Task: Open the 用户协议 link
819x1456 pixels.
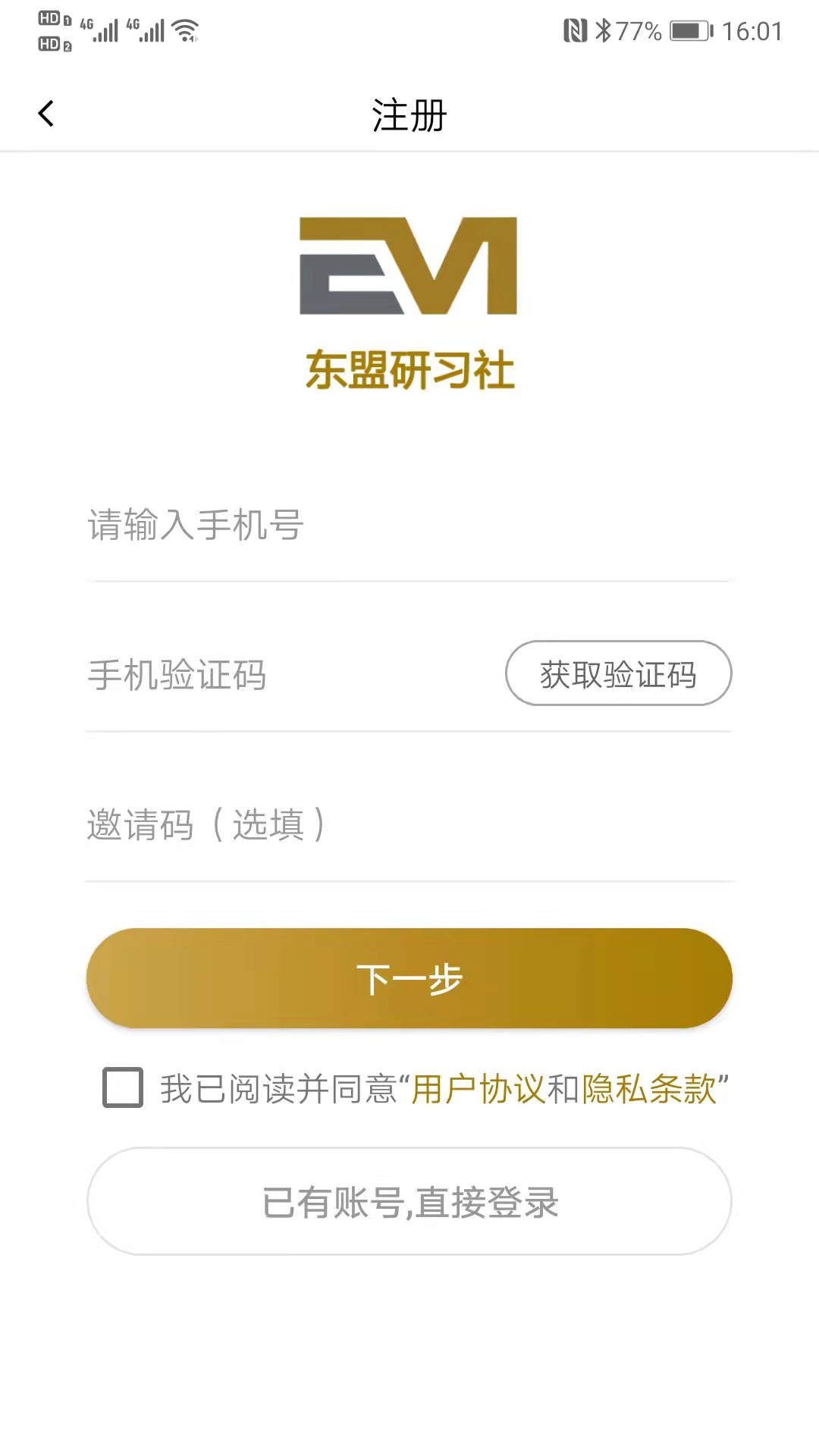Action: 478,1089
